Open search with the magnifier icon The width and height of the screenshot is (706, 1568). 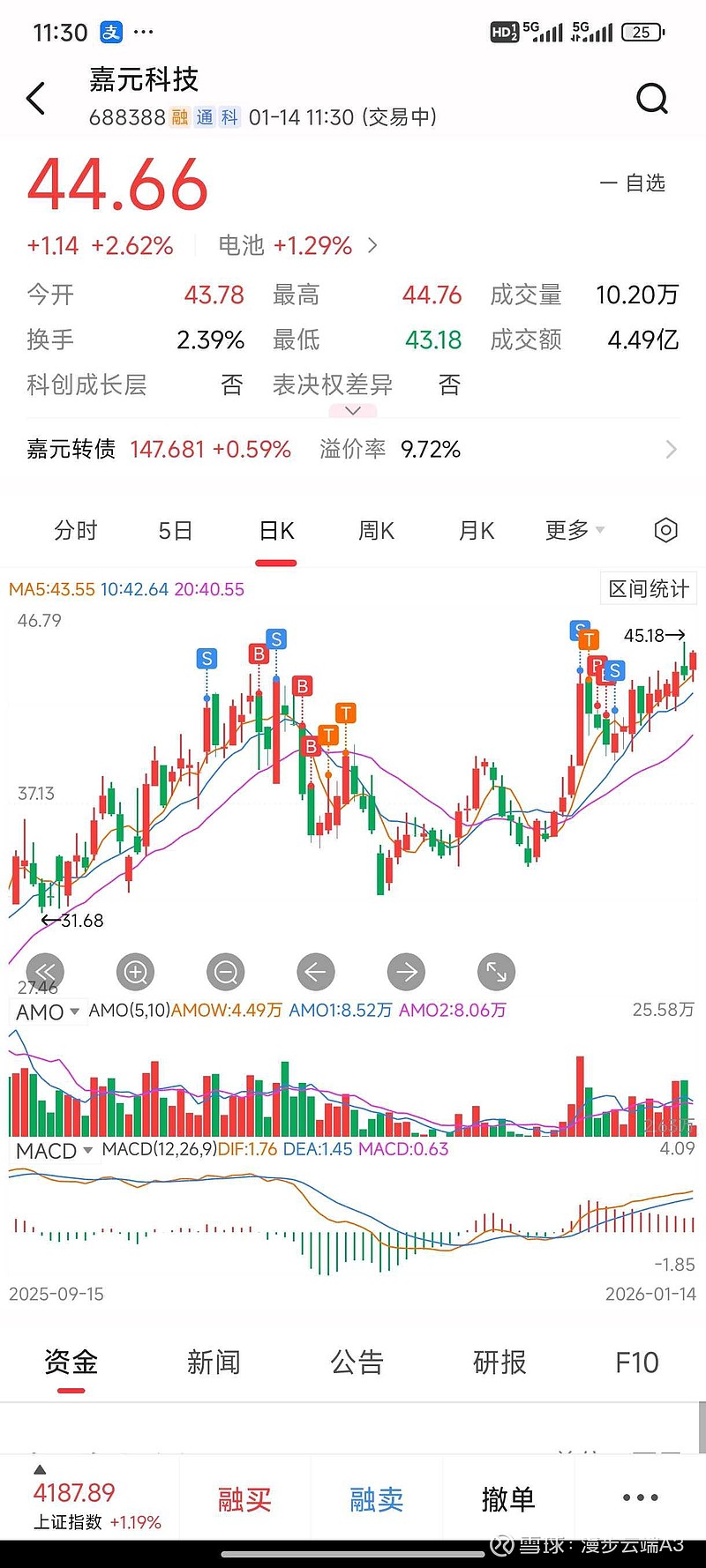tap(652, 98)
